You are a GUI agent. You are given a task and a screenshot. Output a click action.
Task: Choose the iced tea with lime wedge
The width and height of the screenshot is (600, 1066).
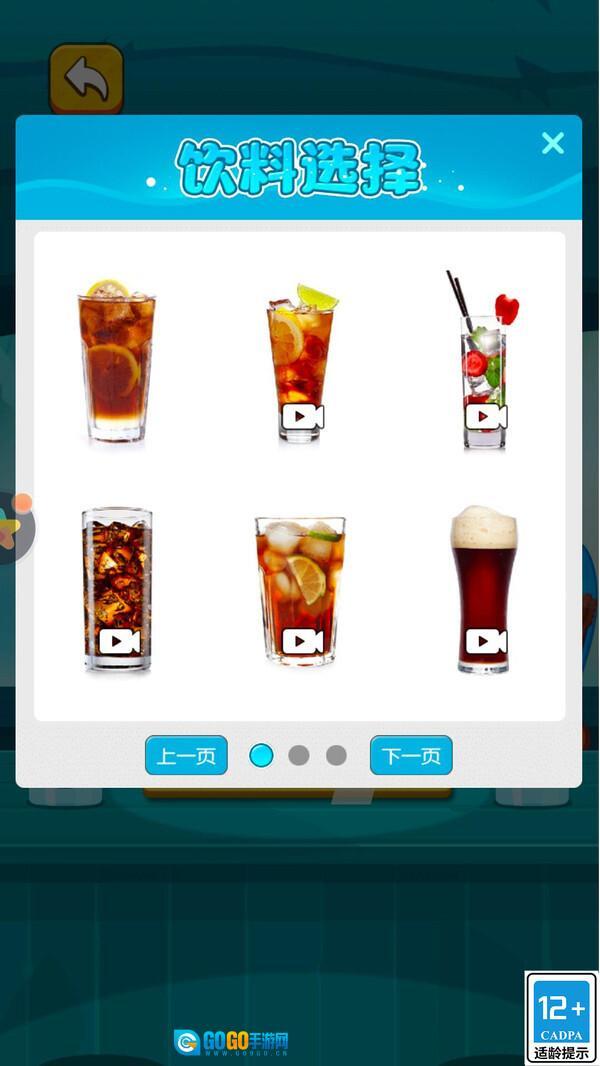pos(300,365)
